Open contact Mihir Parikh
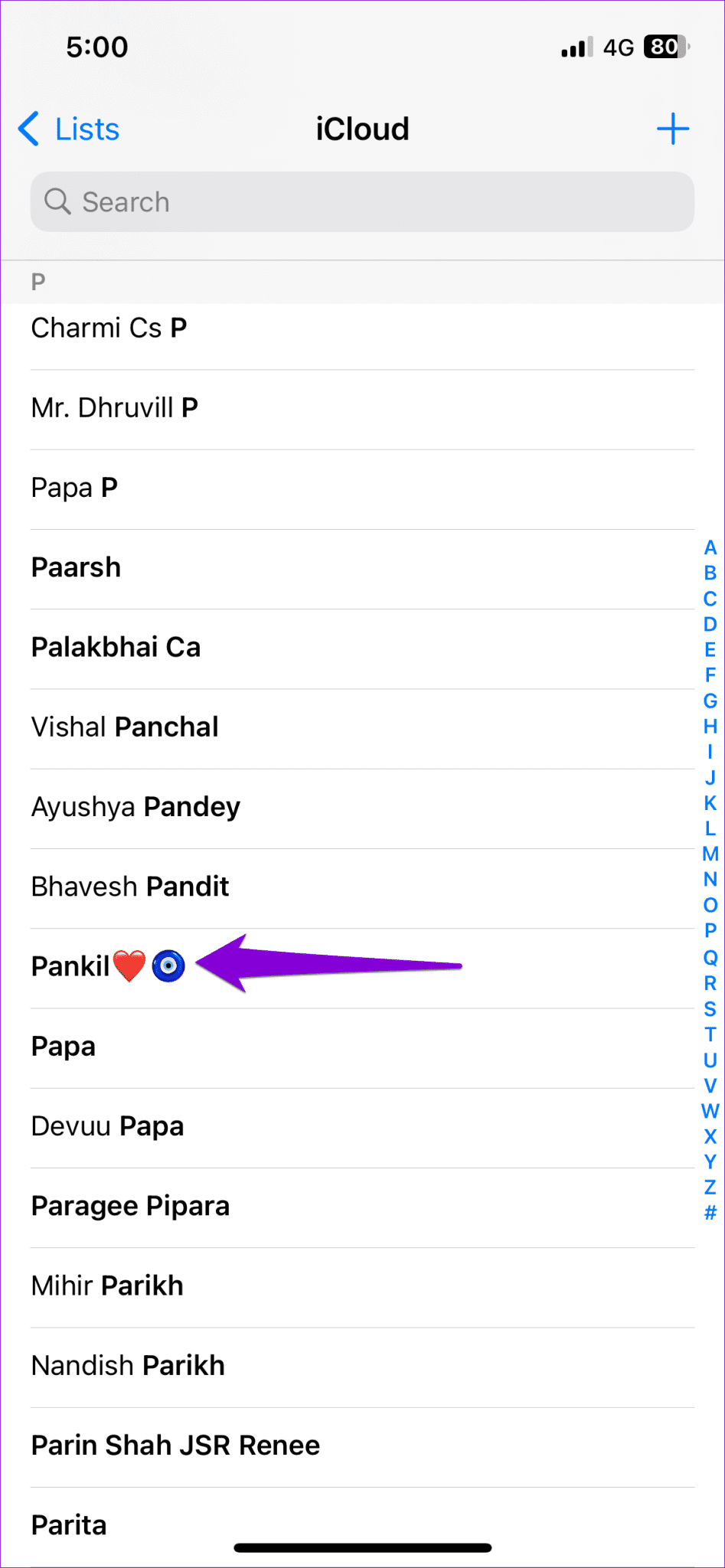725x1568 pixels. coord(107,1285)
